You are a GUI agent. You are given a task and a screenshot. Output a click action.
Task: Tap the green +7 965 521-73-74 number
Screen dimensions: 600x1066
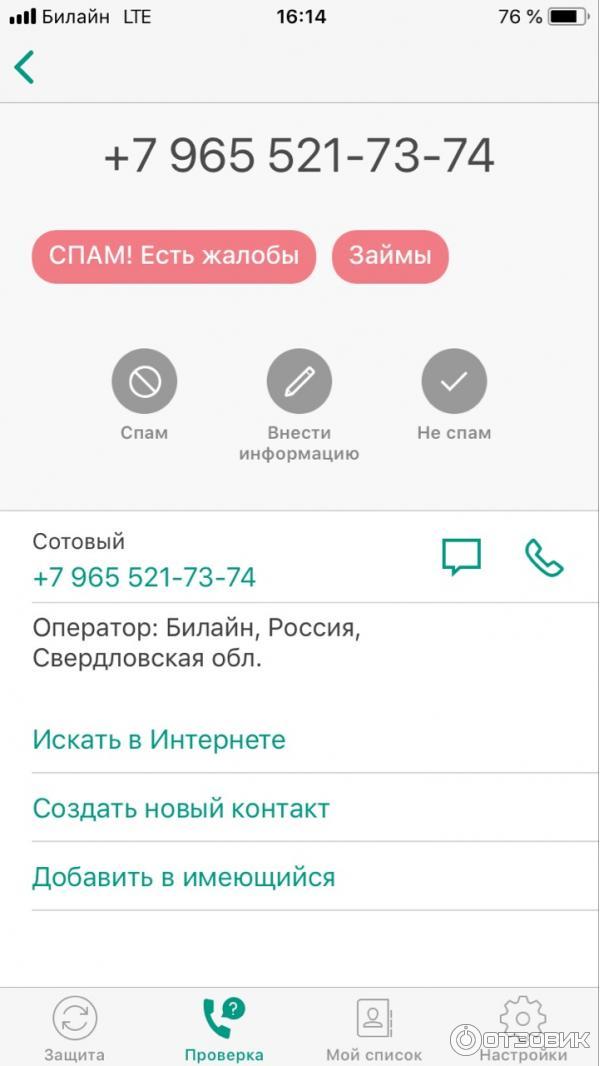144,577
